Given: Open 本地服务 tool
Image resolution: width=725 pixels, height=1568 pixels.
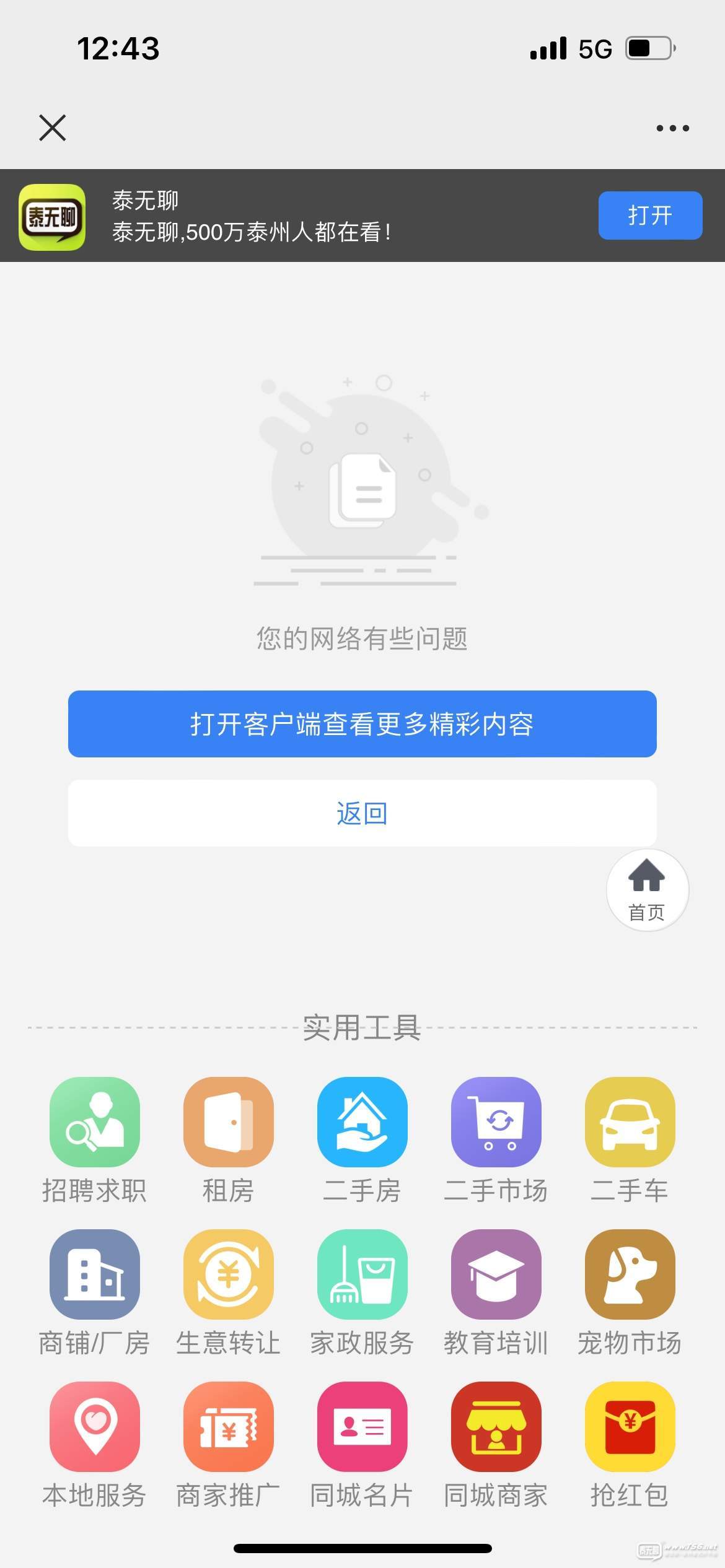Looking at the screenshot, I should tap(95, 1427).
